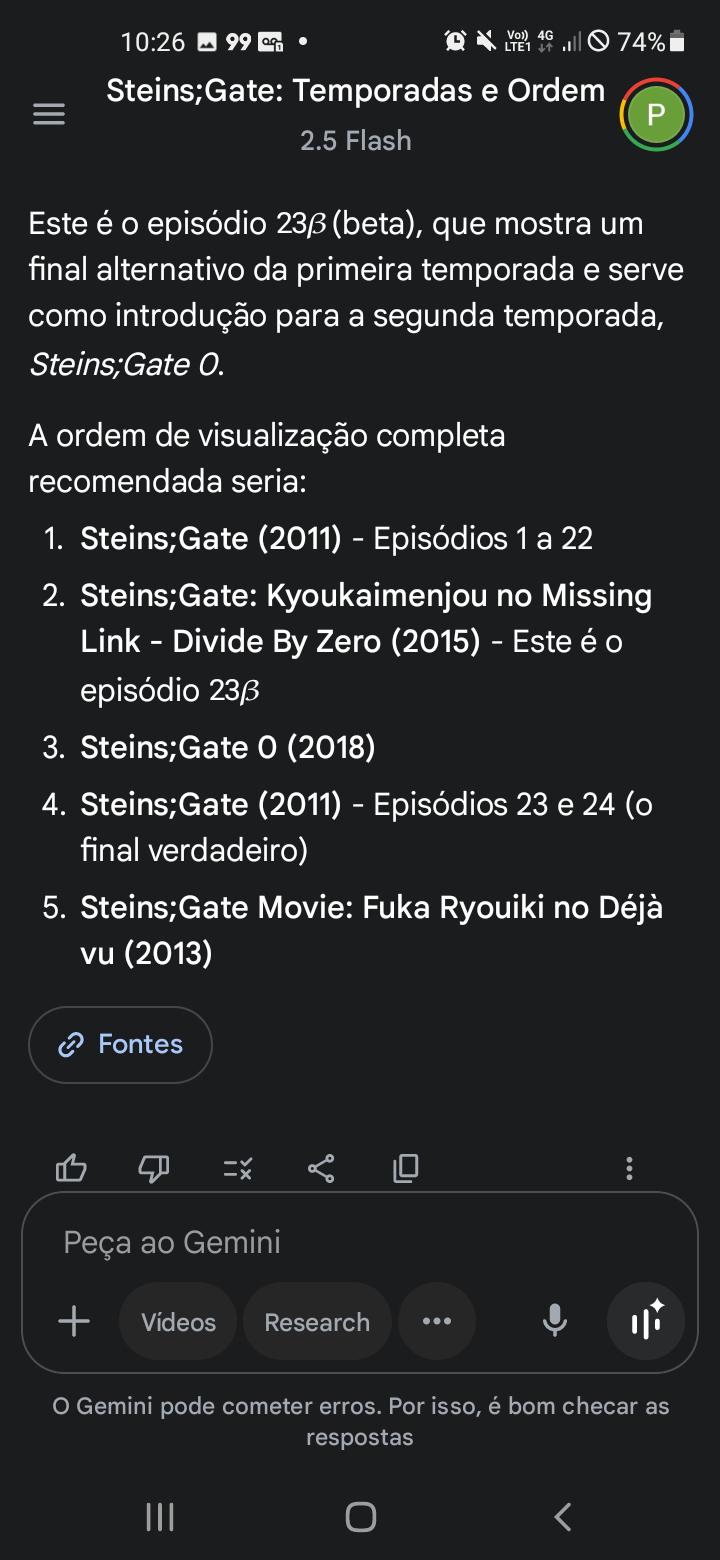Share this Gemini response
This screenshot has width=720, height=1560.
coord(321,1168)
